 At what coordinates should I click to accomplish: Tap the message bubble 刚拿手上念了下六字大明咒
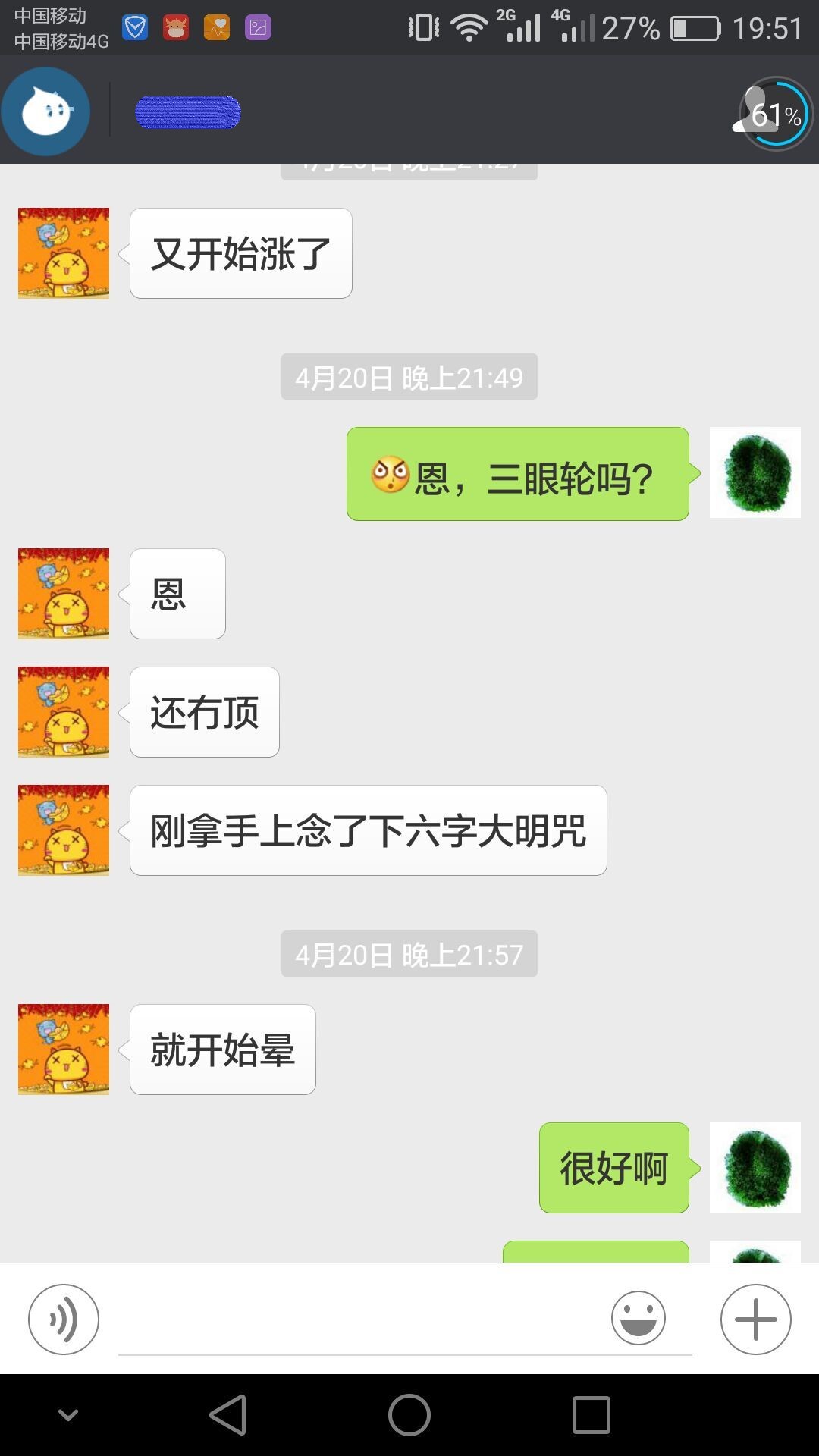(368, 830)
